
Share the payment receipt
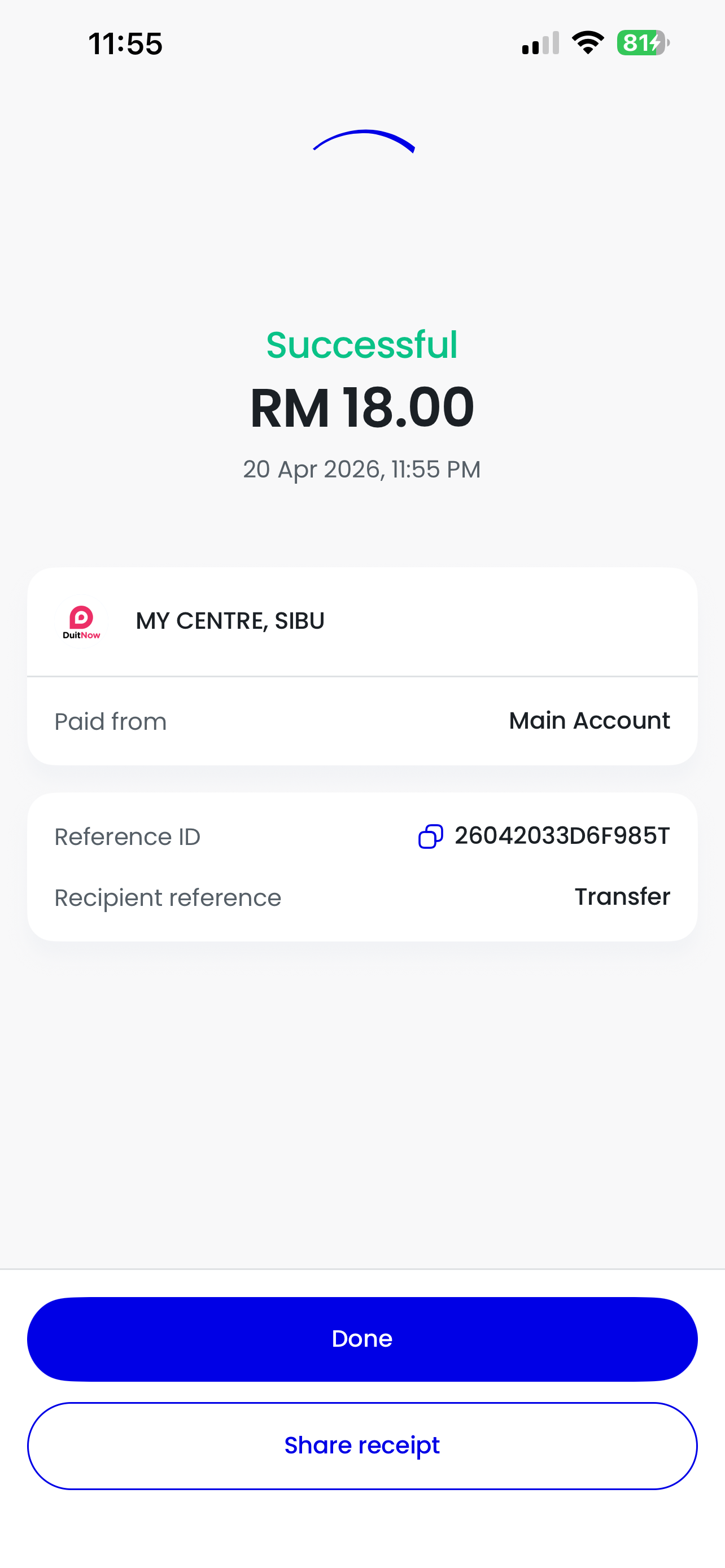[362, 1446]
